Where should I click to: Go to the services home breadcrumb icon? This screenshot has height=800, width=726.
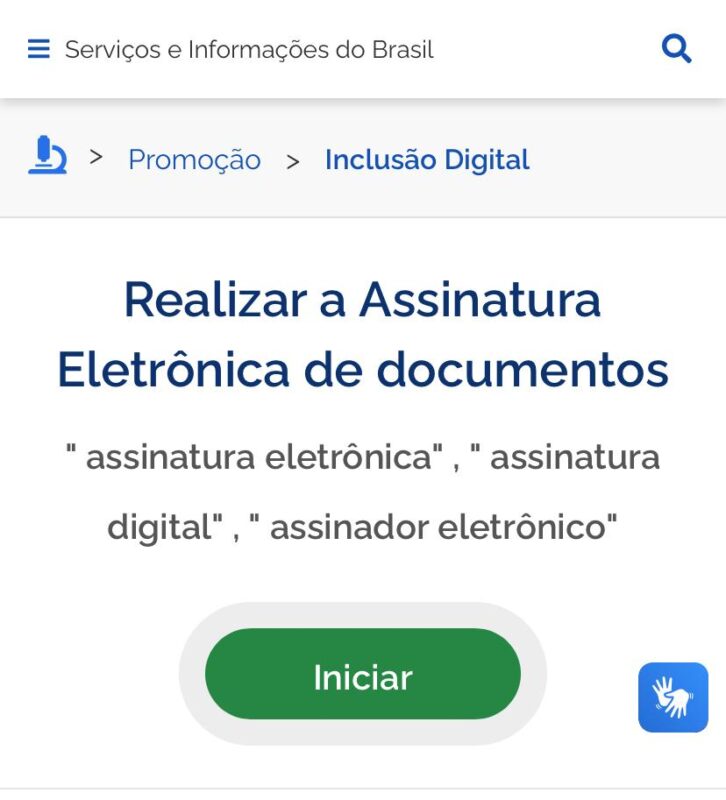pos(47,157)
